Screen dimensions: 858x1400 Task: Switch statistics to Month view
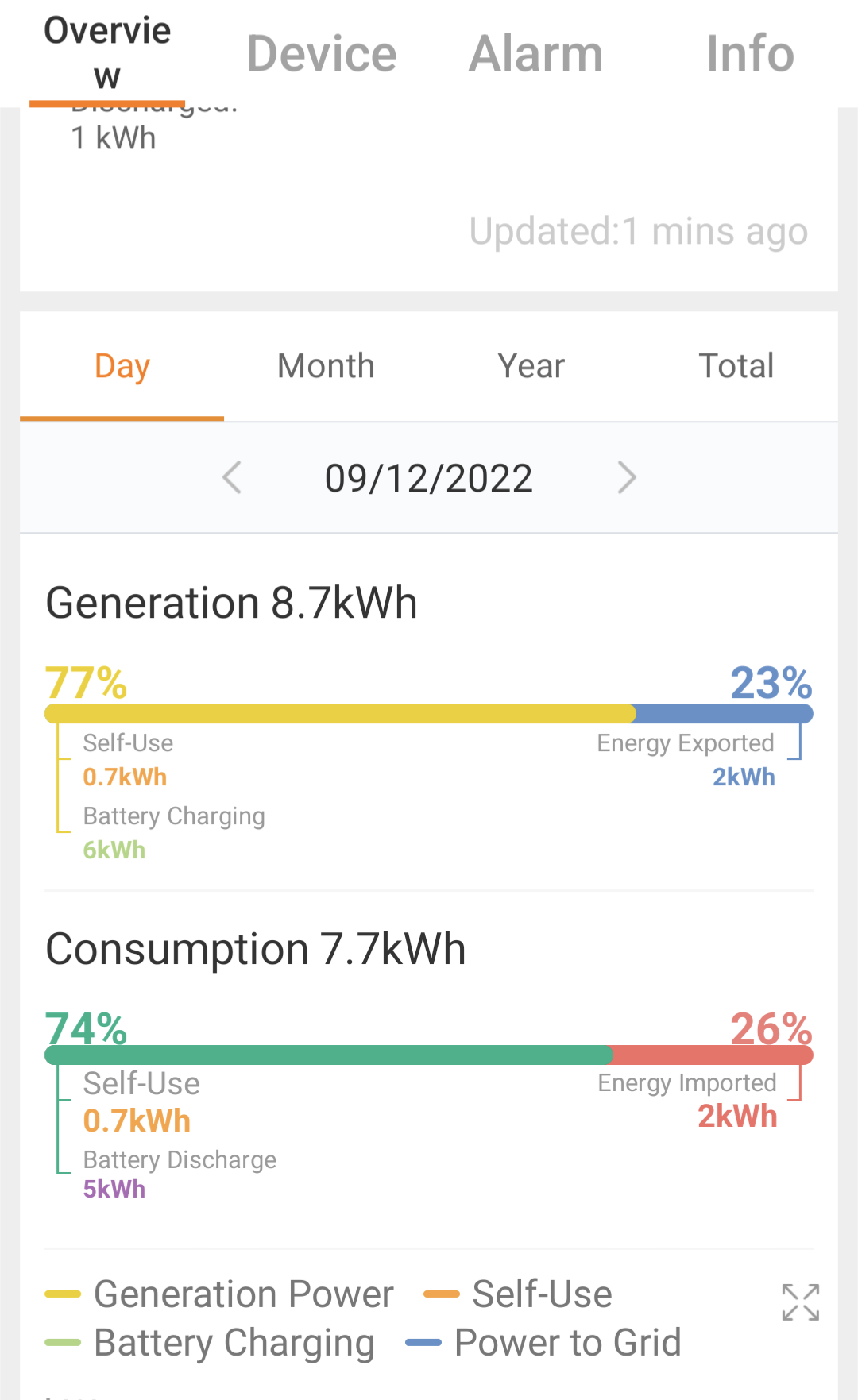pyautogui.click(x=326, y=366)
